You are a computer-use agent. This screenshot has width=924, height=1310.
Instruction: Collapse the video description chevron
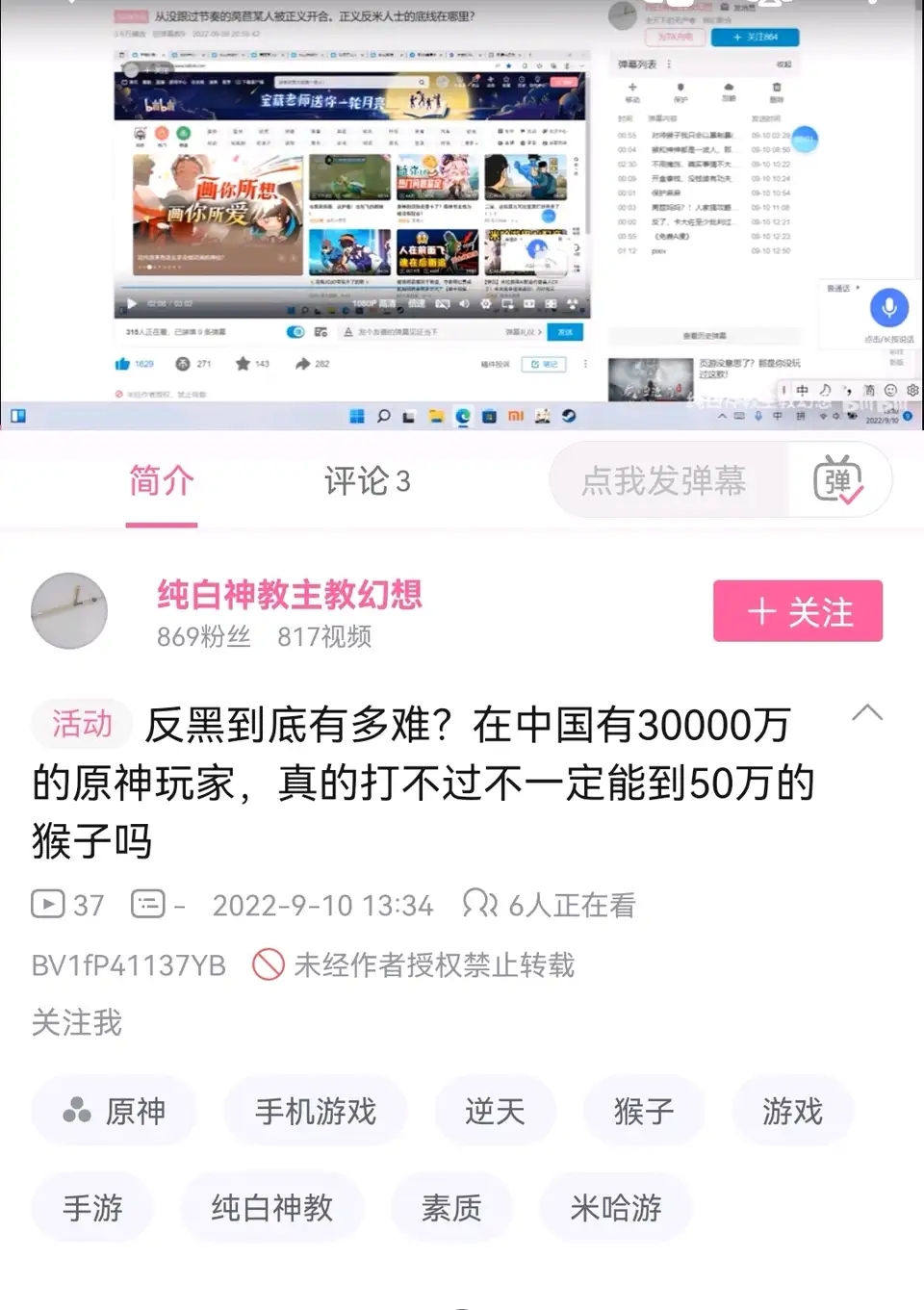click(x=867, y=713)
